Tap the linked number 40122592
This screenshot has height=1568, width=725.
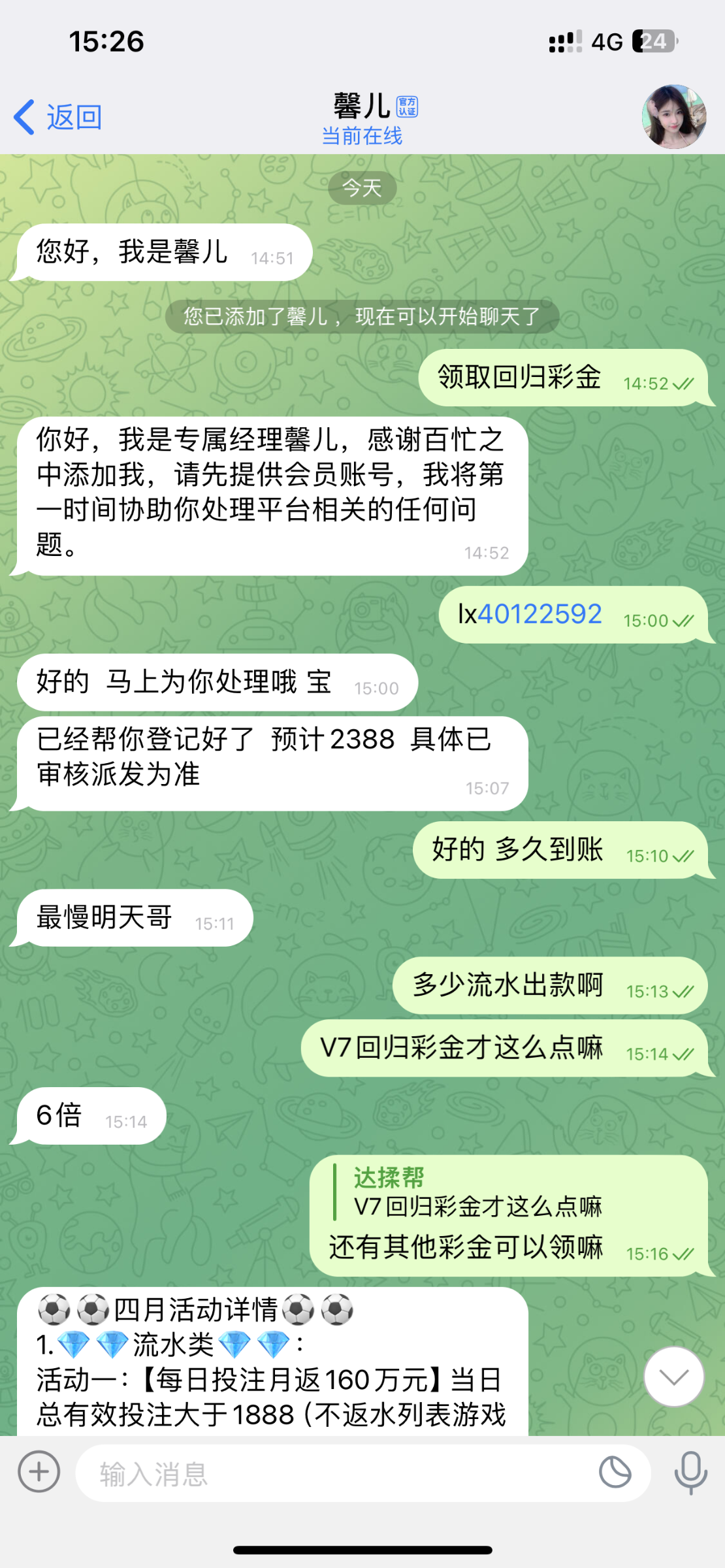(540, 614)
